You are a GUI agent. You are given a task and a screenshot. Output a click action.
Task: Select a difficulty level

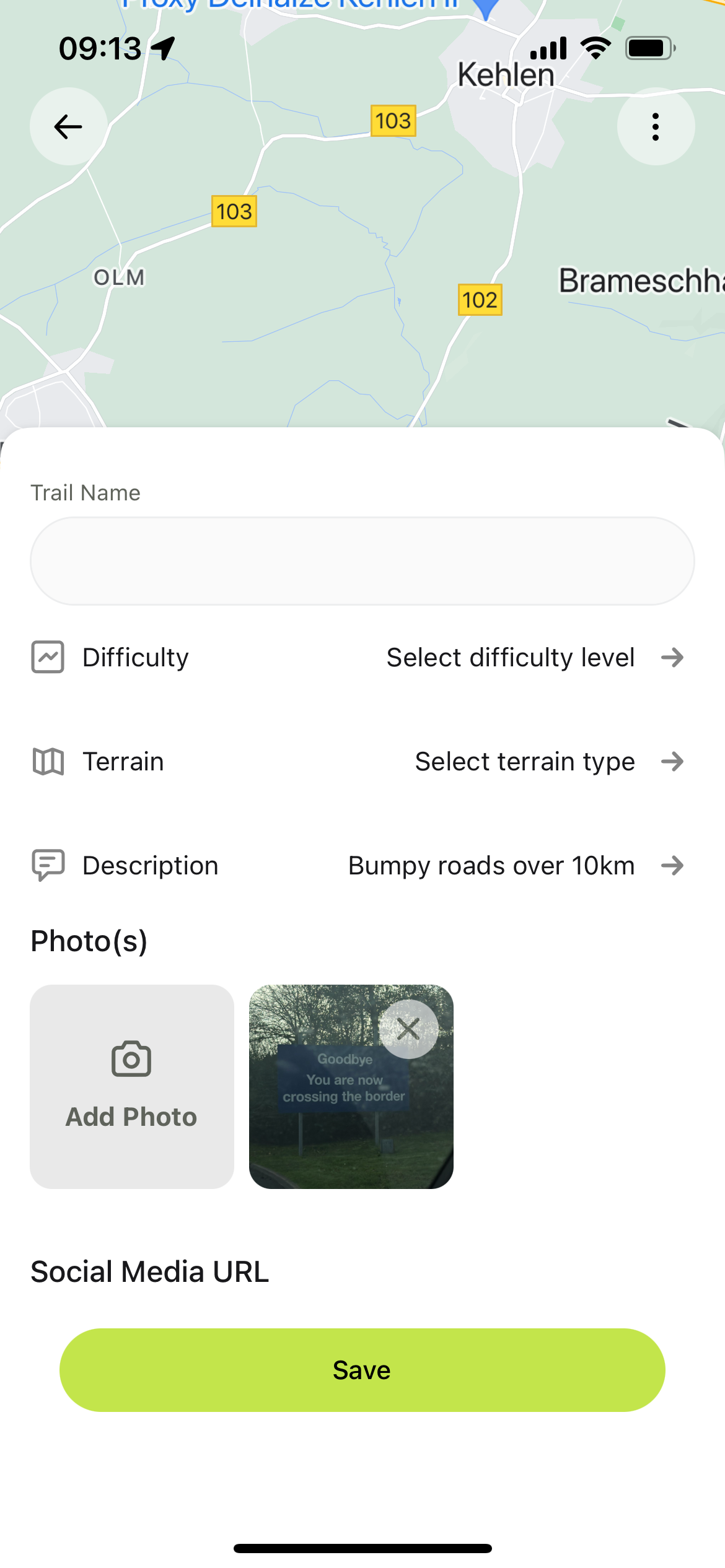click(x=534, y=658)
